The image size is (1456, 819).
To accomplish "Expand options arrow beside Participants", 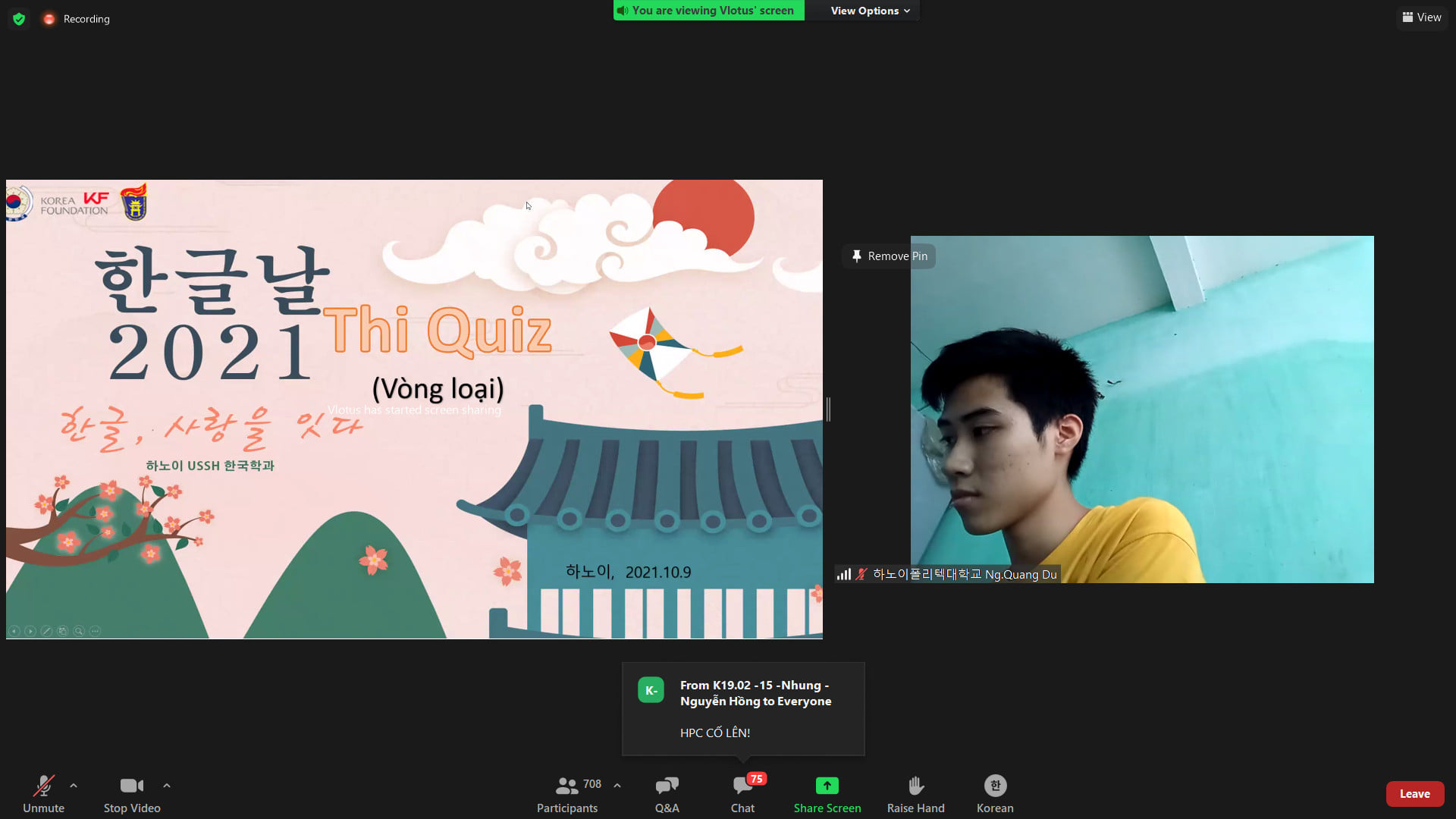I will pyautogui.click(x=617, y=786).
